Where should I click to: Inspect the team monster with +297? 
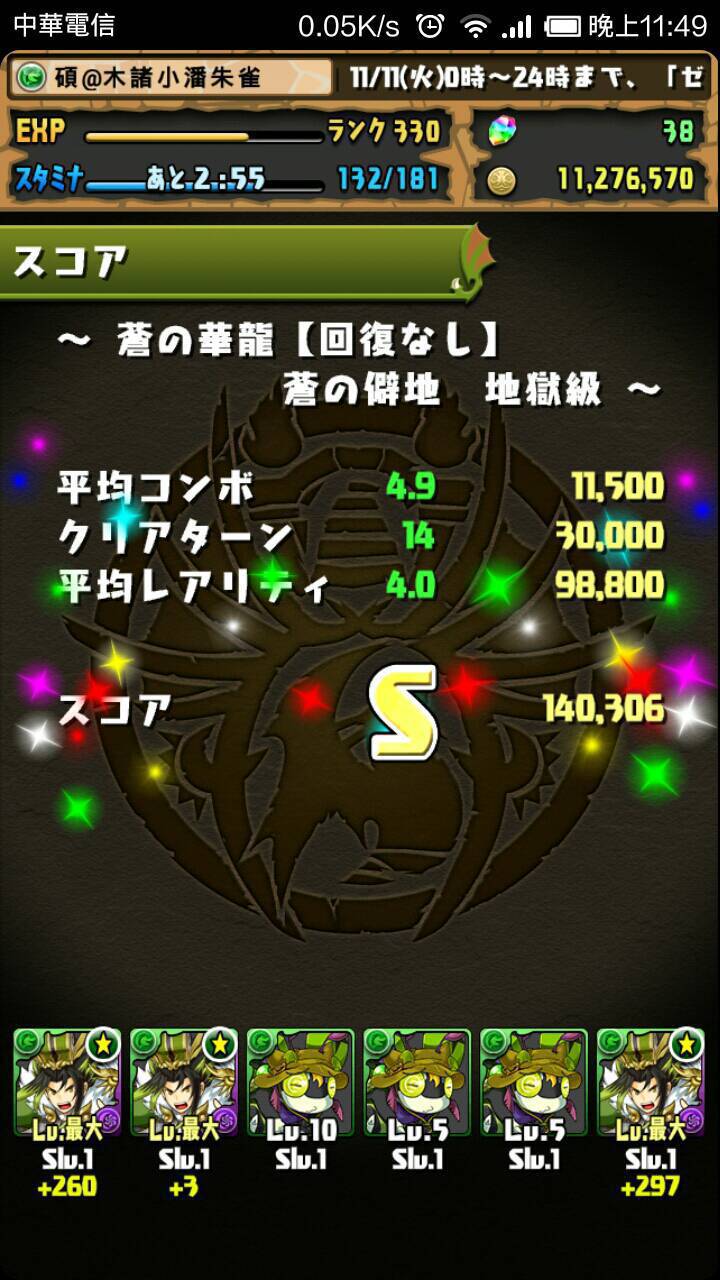coord(650,1084)
